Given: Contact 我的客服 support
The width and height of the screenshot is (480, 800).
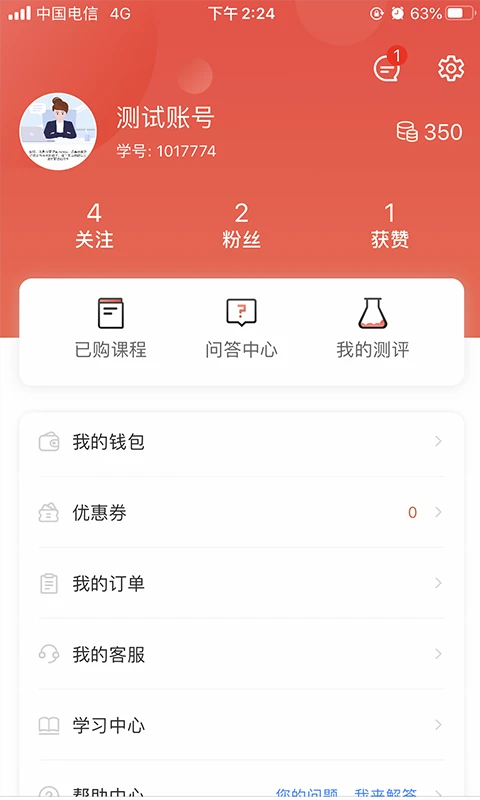Looking at the screenshot, I should (241, 654).
